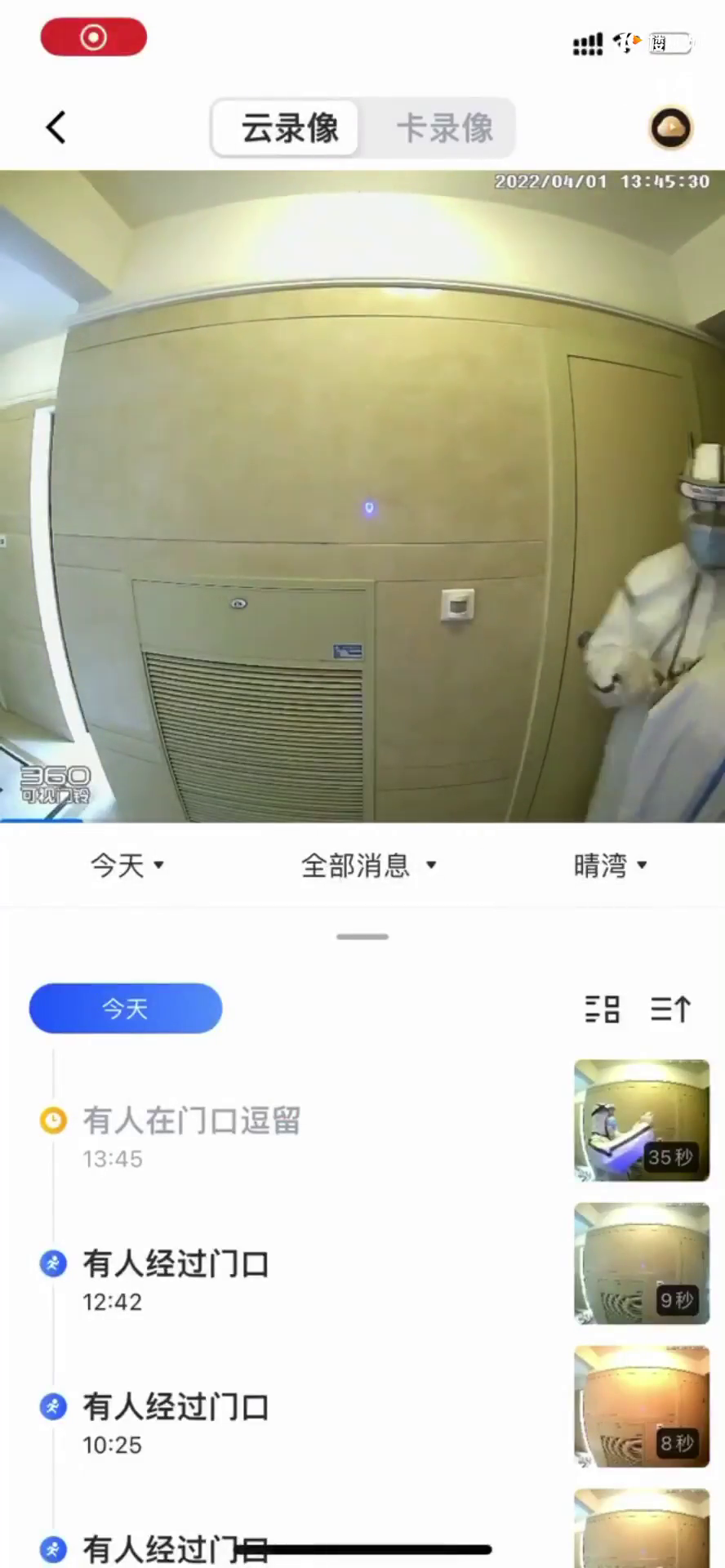Switch to the 卡录像 tab
Image resolution: width=725 pixels, height=1568 pixels.
[444, 128]
